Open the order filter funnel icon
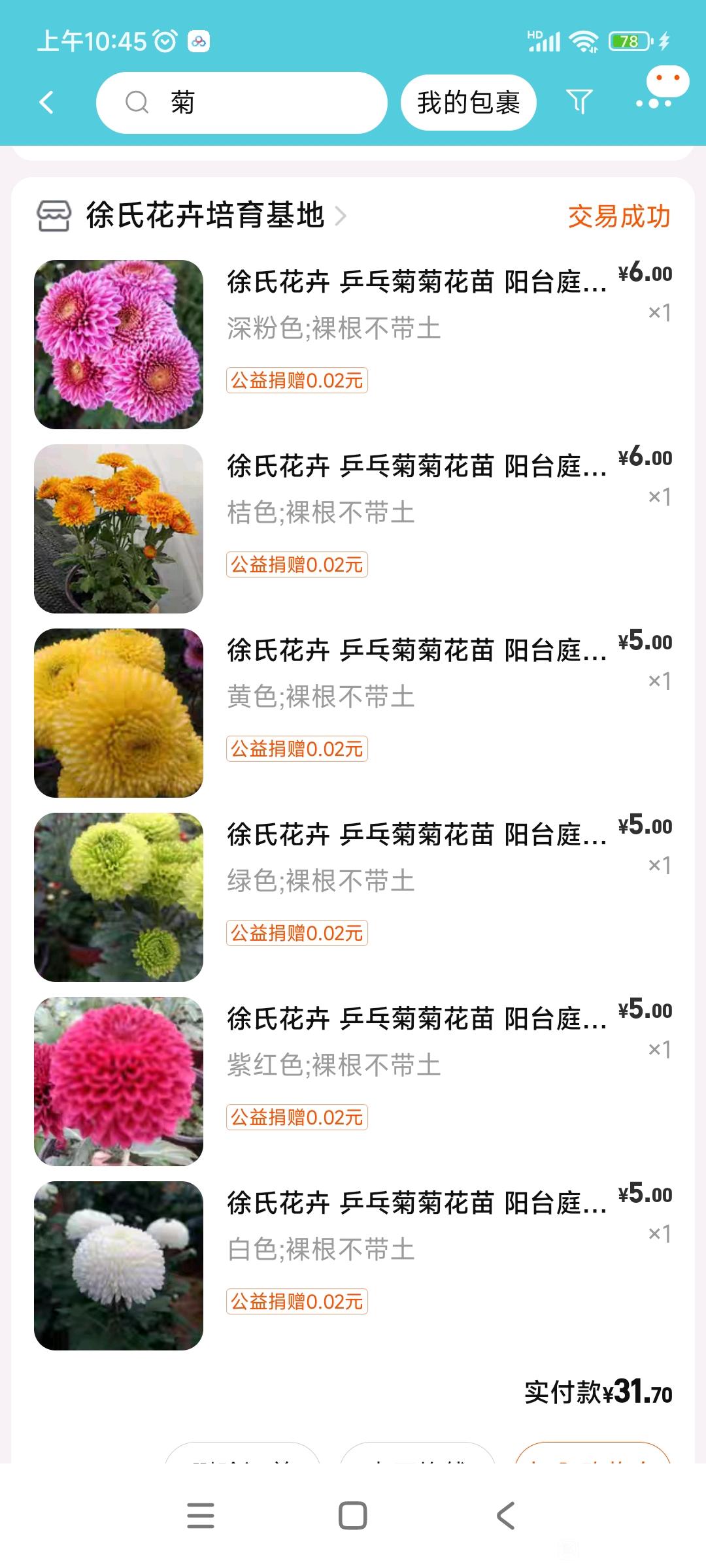 [579, 102]
